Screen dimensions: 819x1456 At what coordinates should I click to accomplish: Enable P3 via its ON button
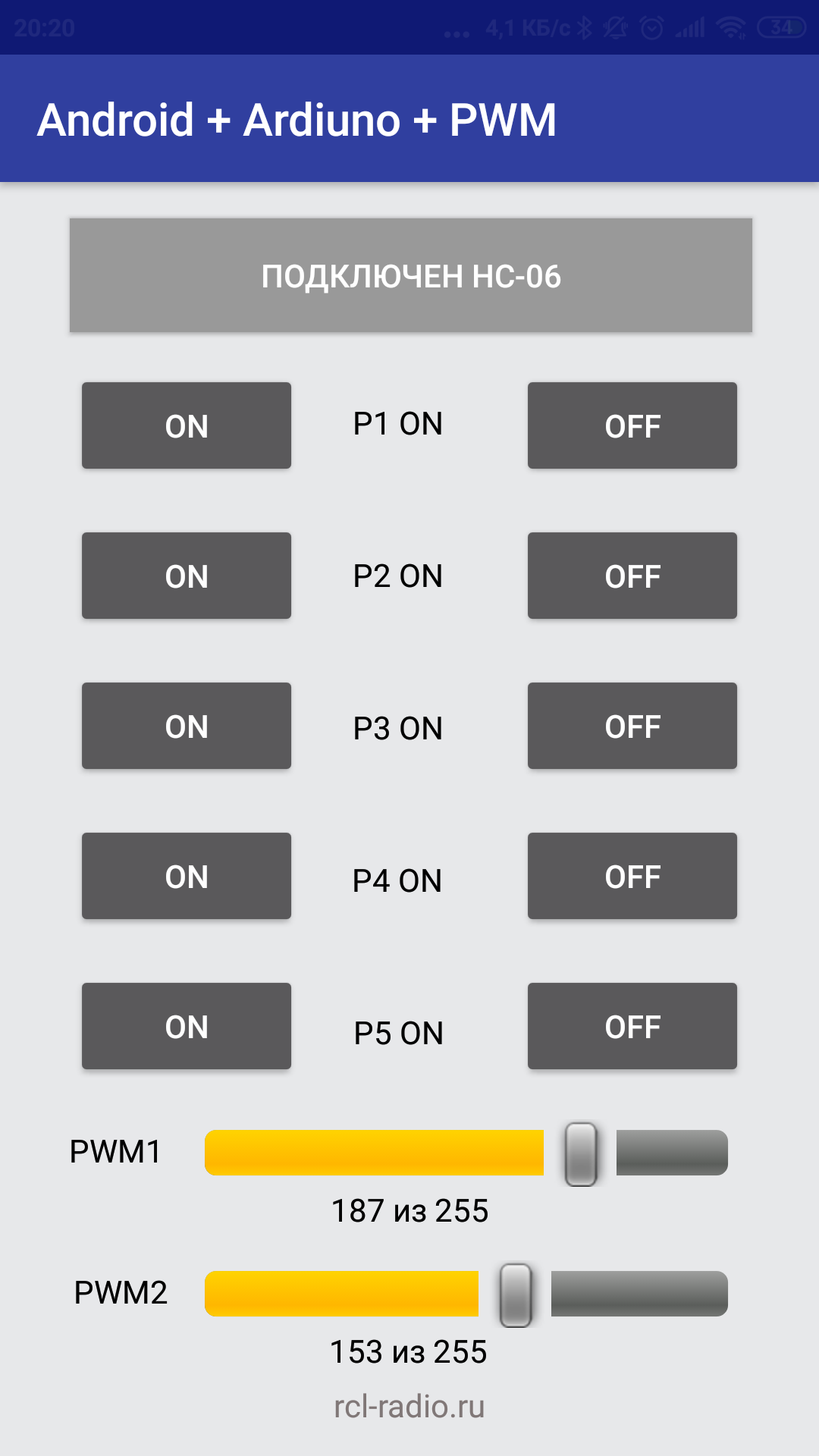(x=187, y=726)
